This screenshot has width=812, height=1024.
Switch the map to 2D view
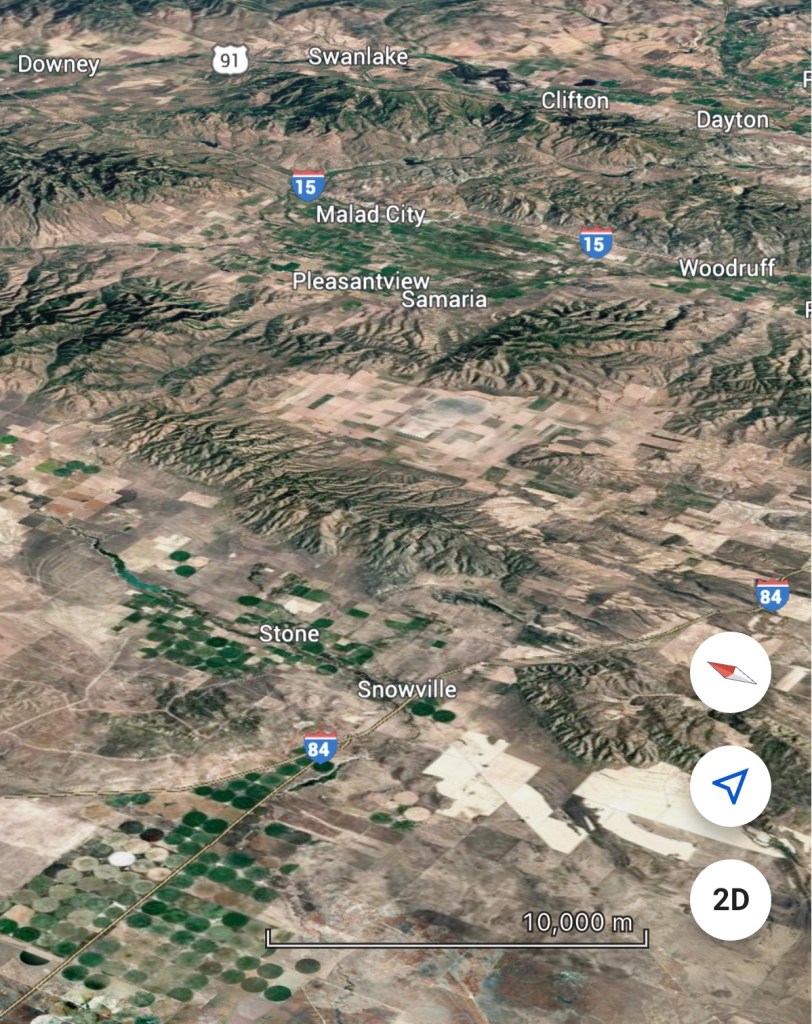730,899
